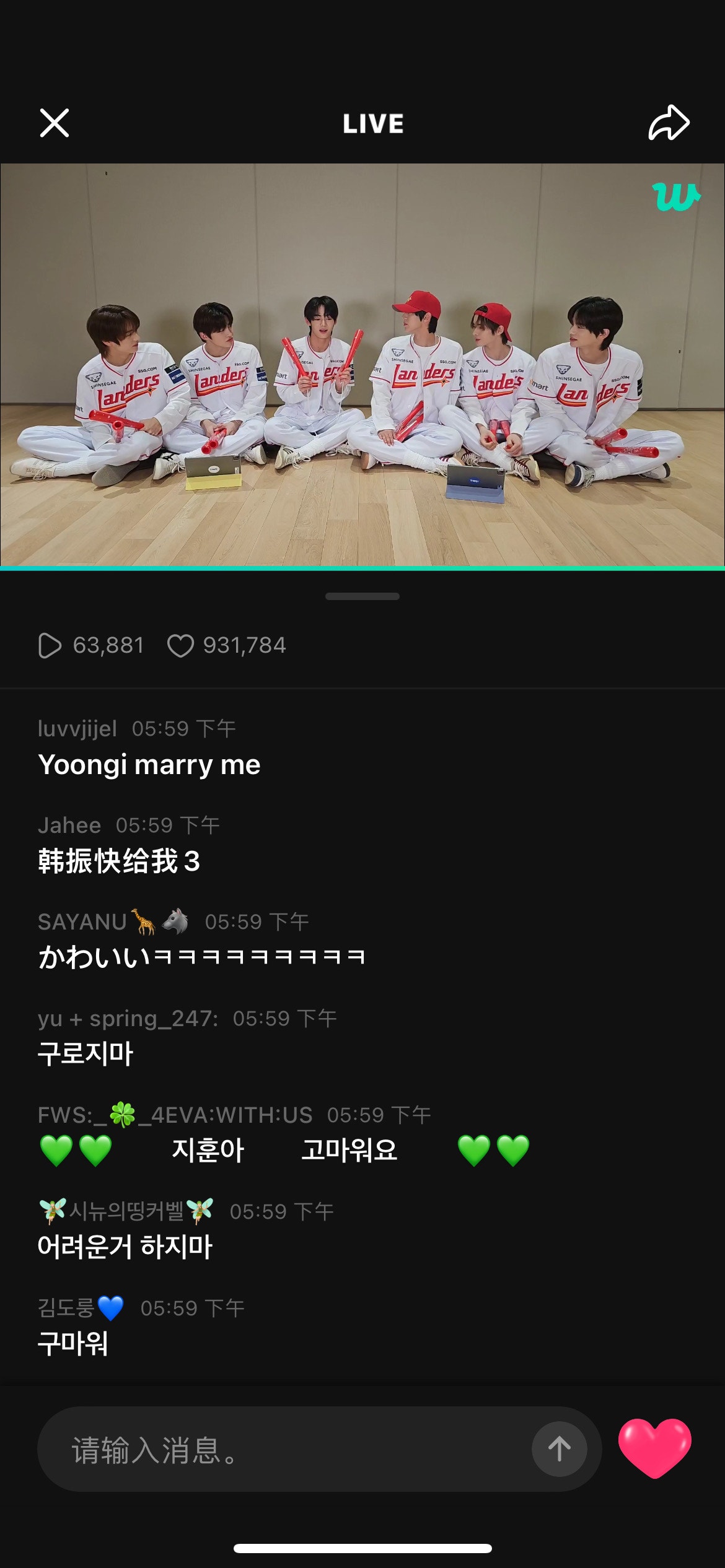Tap the chat panel drag handle
Image resolution: width=725 pixels, height=1568 pixels.
(362, 596)
